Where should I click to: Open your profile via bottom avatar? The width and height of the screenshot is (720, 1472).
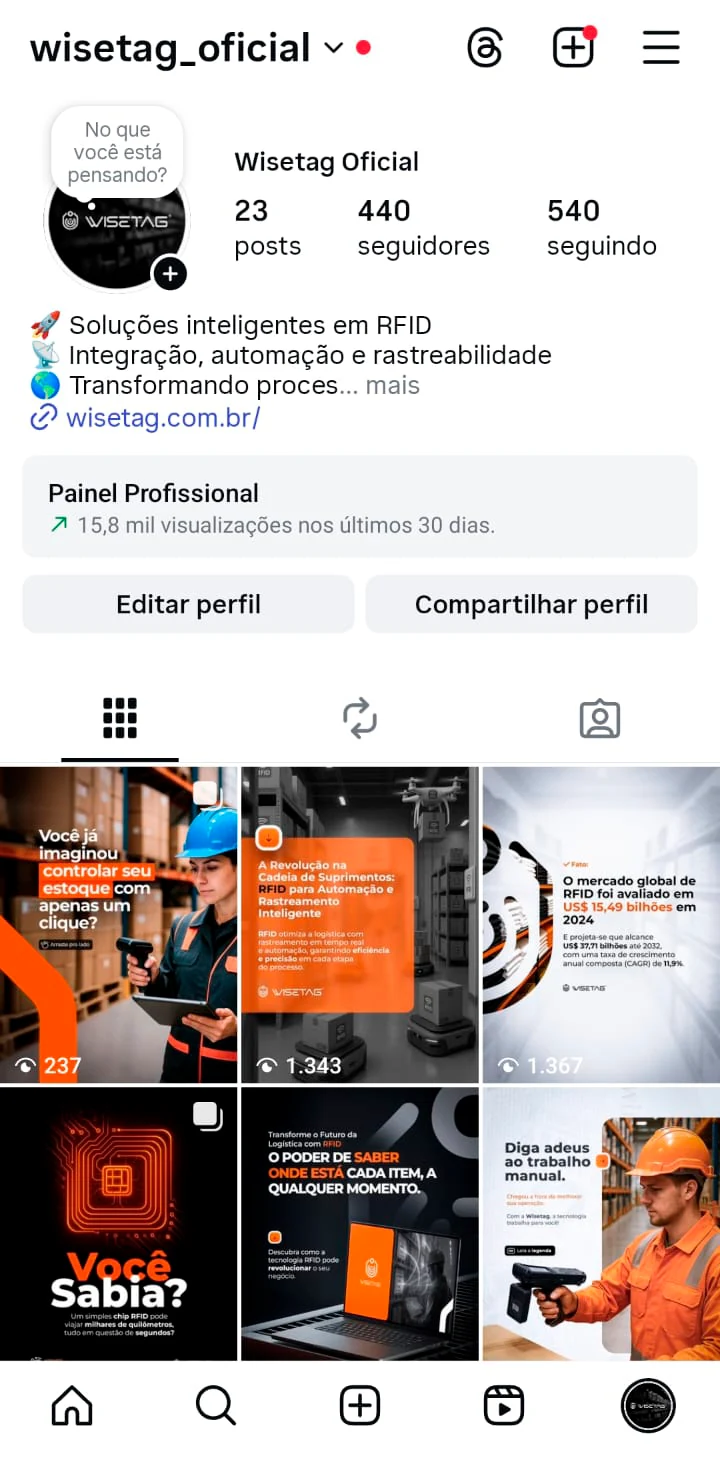(648, 1405)
